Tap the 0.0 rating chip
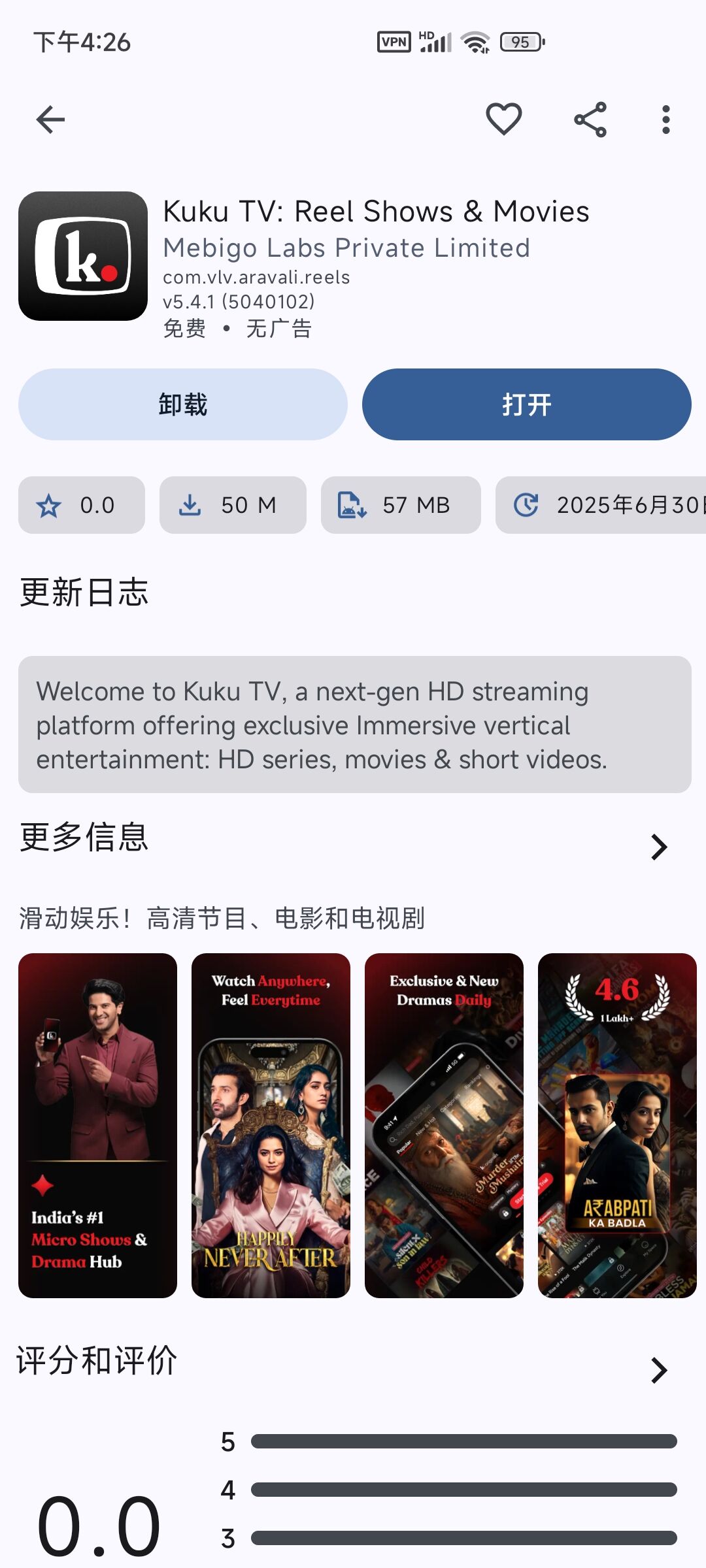Viewport: 706px width, 1568px height. tap(82, 505)
